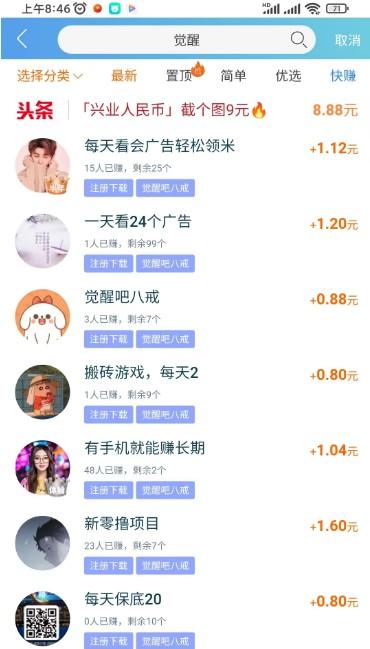Cancel the search with 取消
Viewport: 370px width, 649px height.
pos(348,40)
